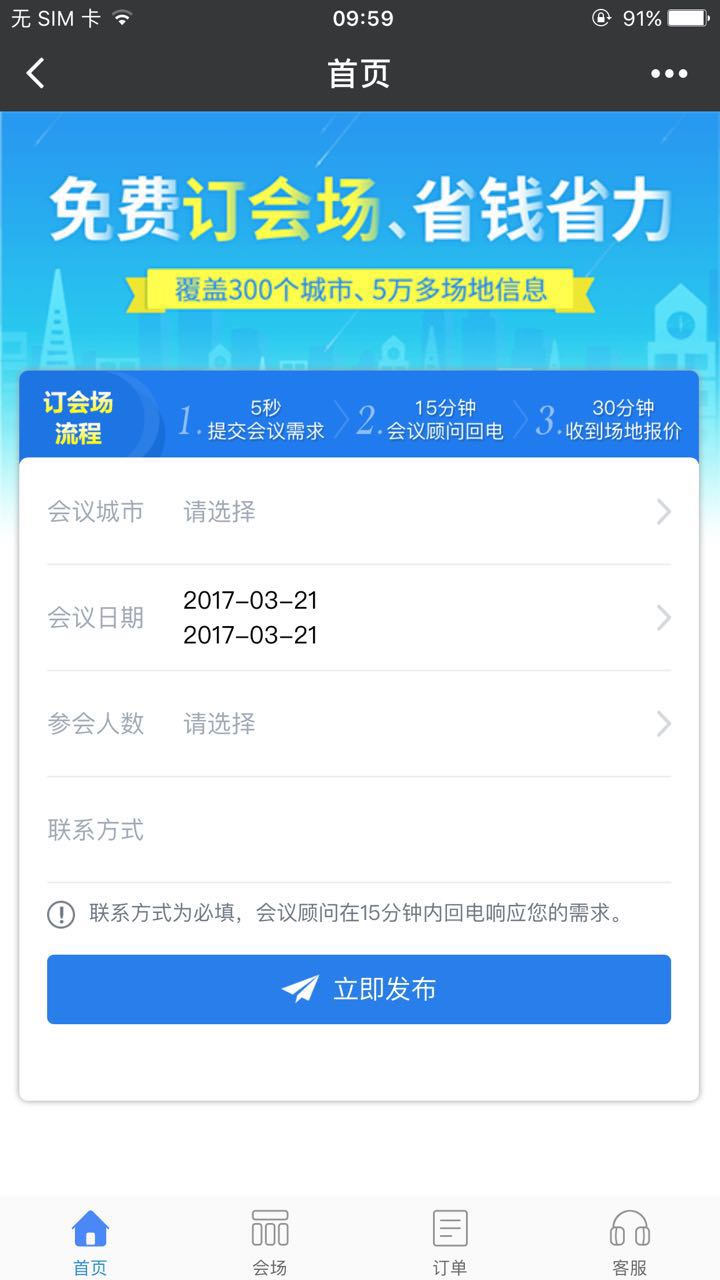
Task: Switch to the 会场 tab
Action: pyautogui.click(x=270, y=1240)
